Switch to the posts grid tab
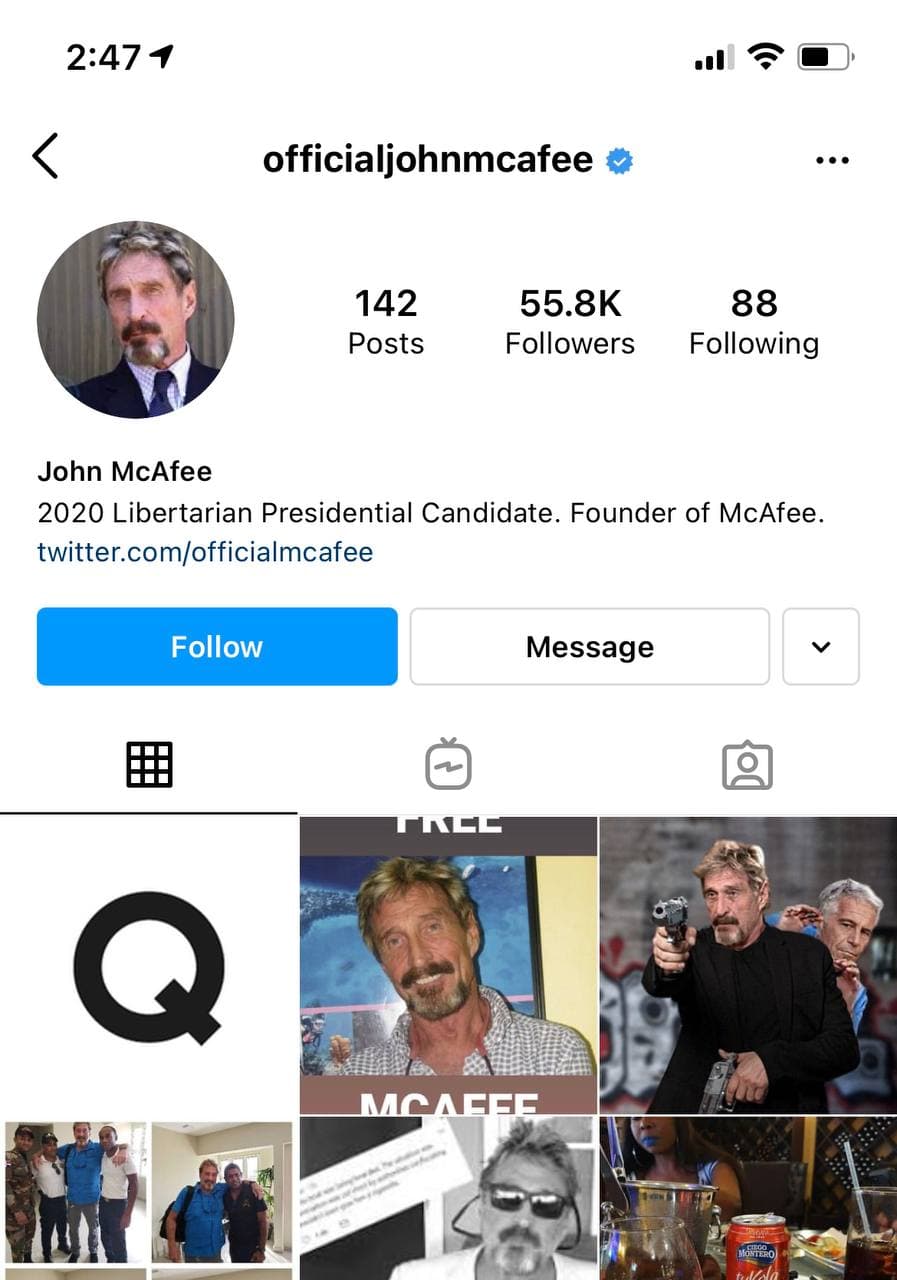The height and width of the screenshot is (1280, 897). pos(149,766)
